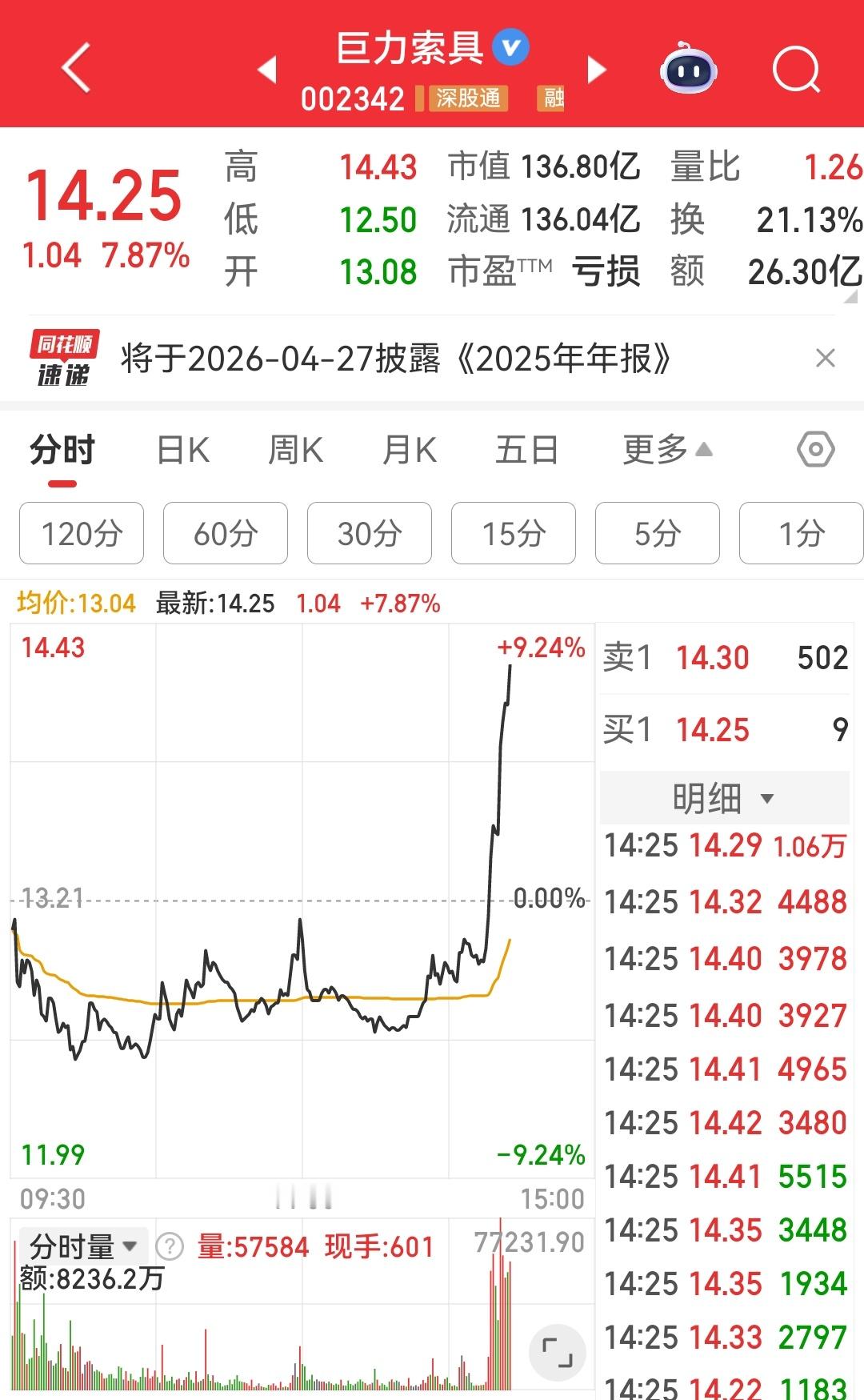This screenshot has width=864, height=1400.
Task: Go to previous stock with left arrow
Action: (x=270, y=70)
